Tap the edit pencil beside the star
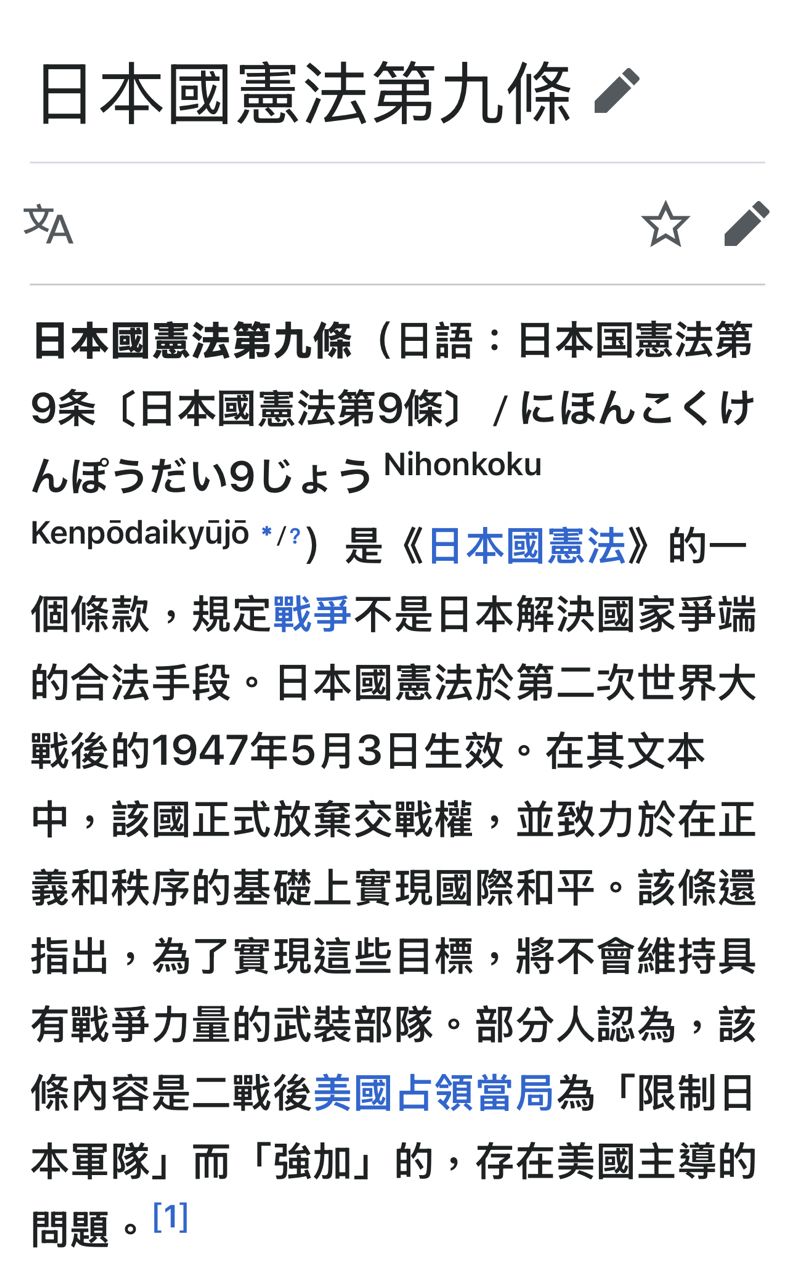The image size is (795, 1280). [746, 224]
